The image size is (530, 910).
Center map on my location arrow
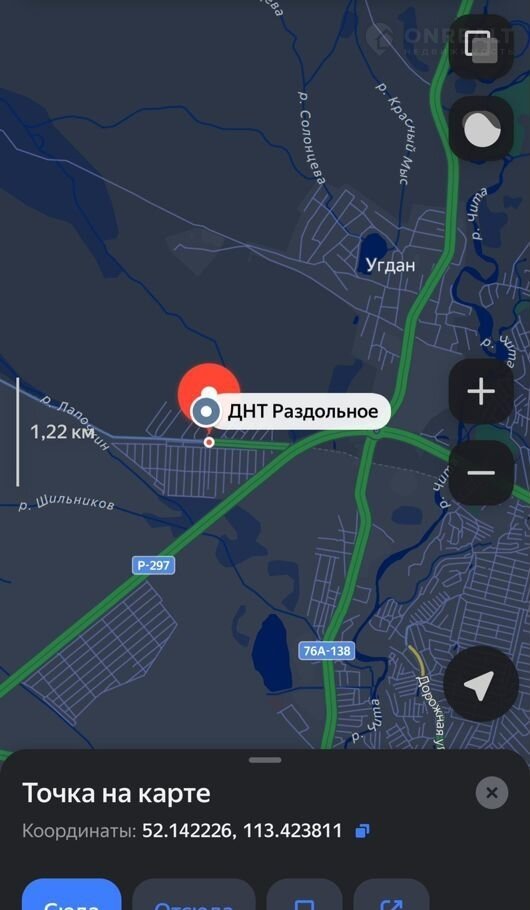click(481, 684)
